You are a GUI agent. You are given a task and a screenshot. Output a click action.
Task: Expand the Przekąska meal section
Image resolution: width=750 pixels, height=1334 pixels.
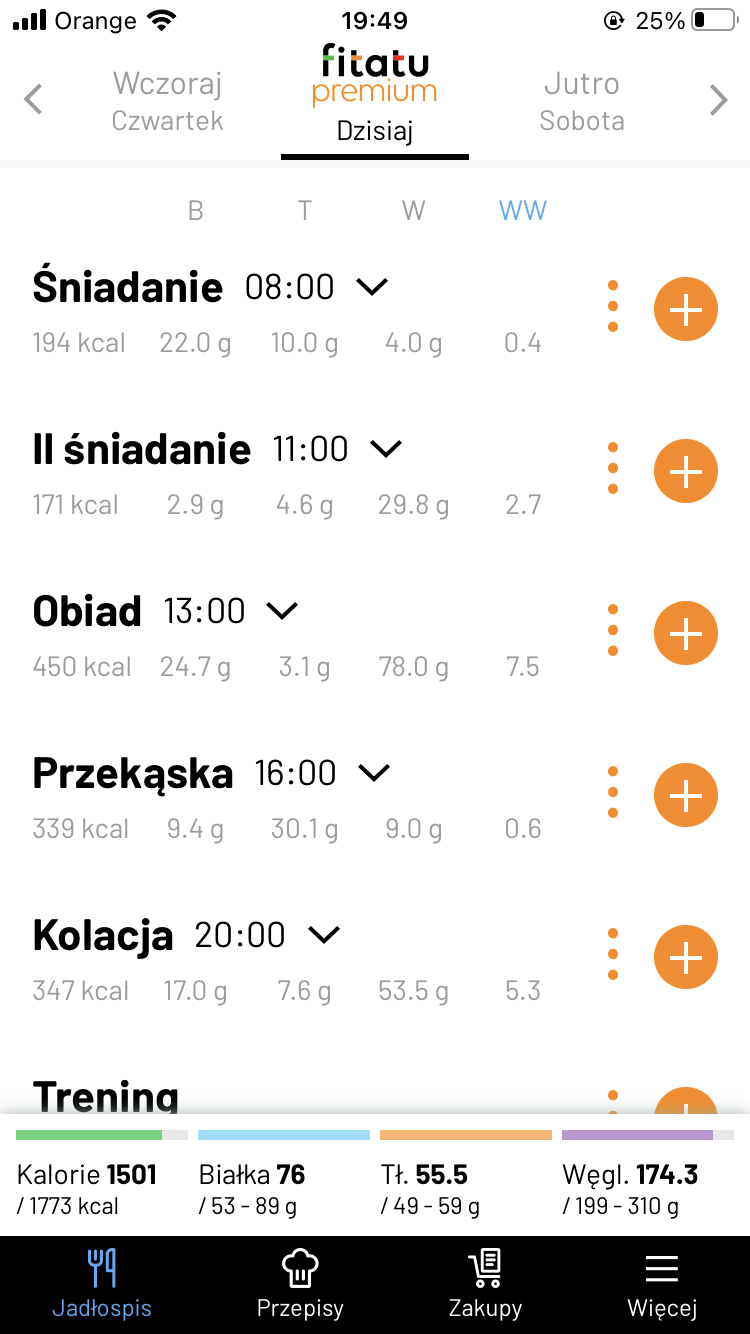tap(373, 773)
